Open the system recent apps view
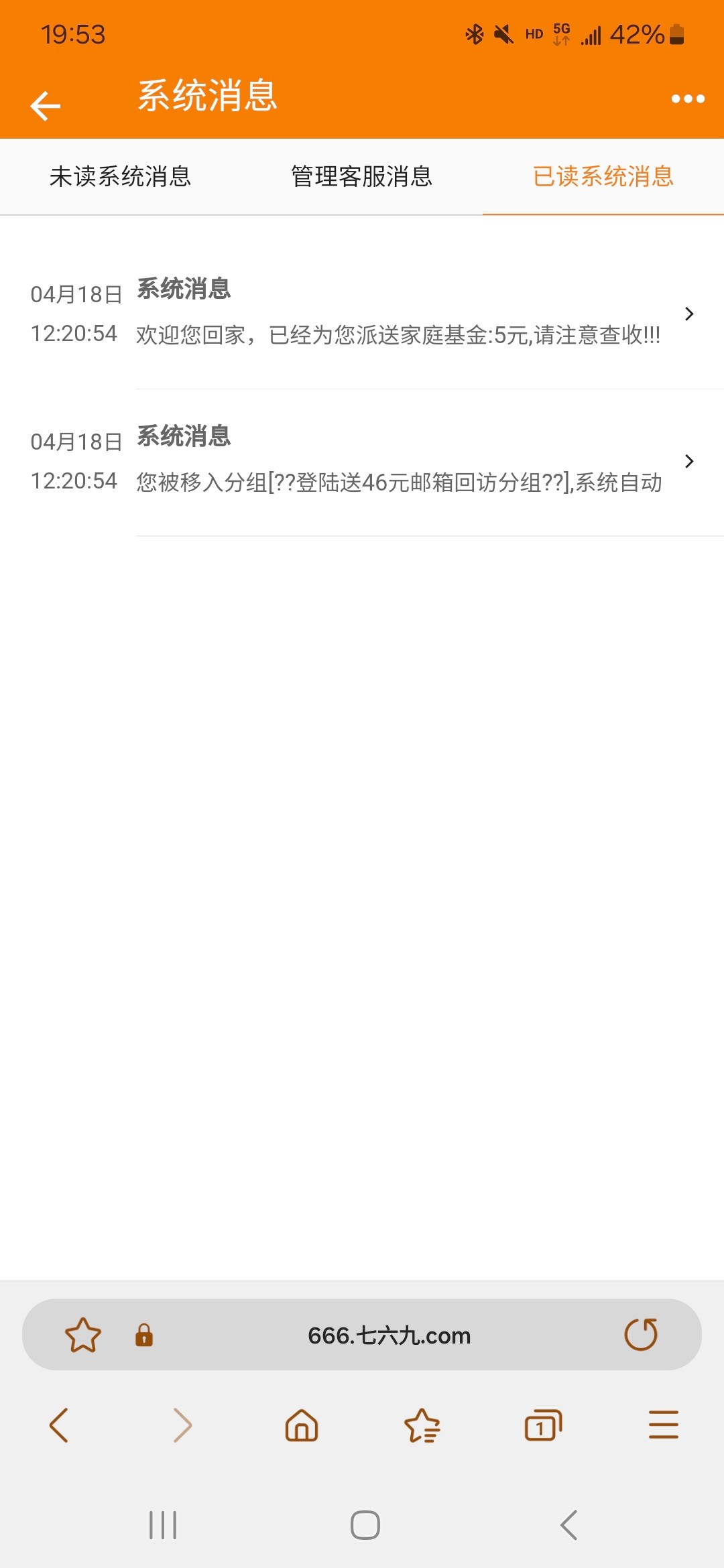 click(163, 1526)
